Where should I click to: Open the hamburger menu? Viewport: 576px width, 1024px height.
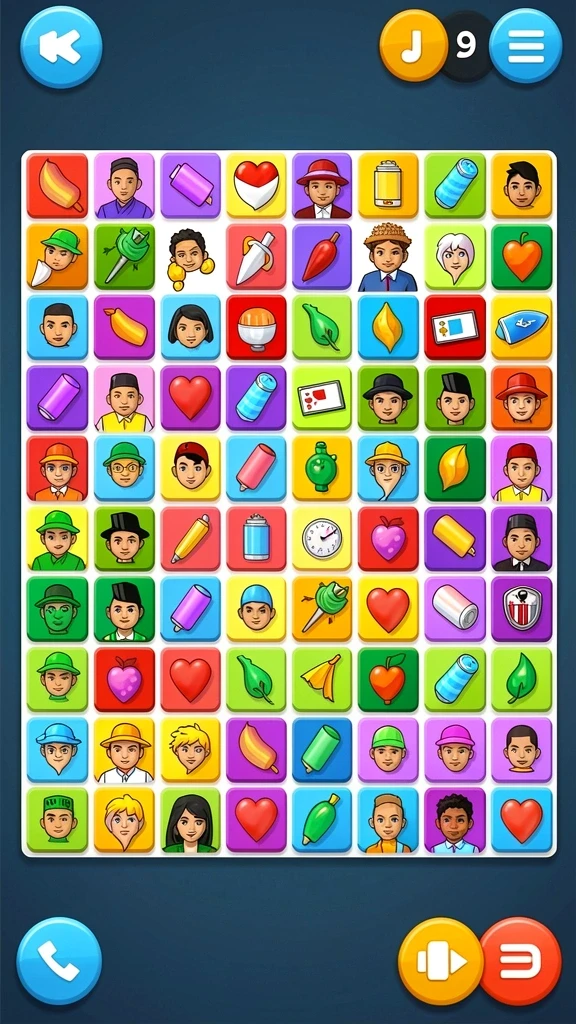(526, 45)
